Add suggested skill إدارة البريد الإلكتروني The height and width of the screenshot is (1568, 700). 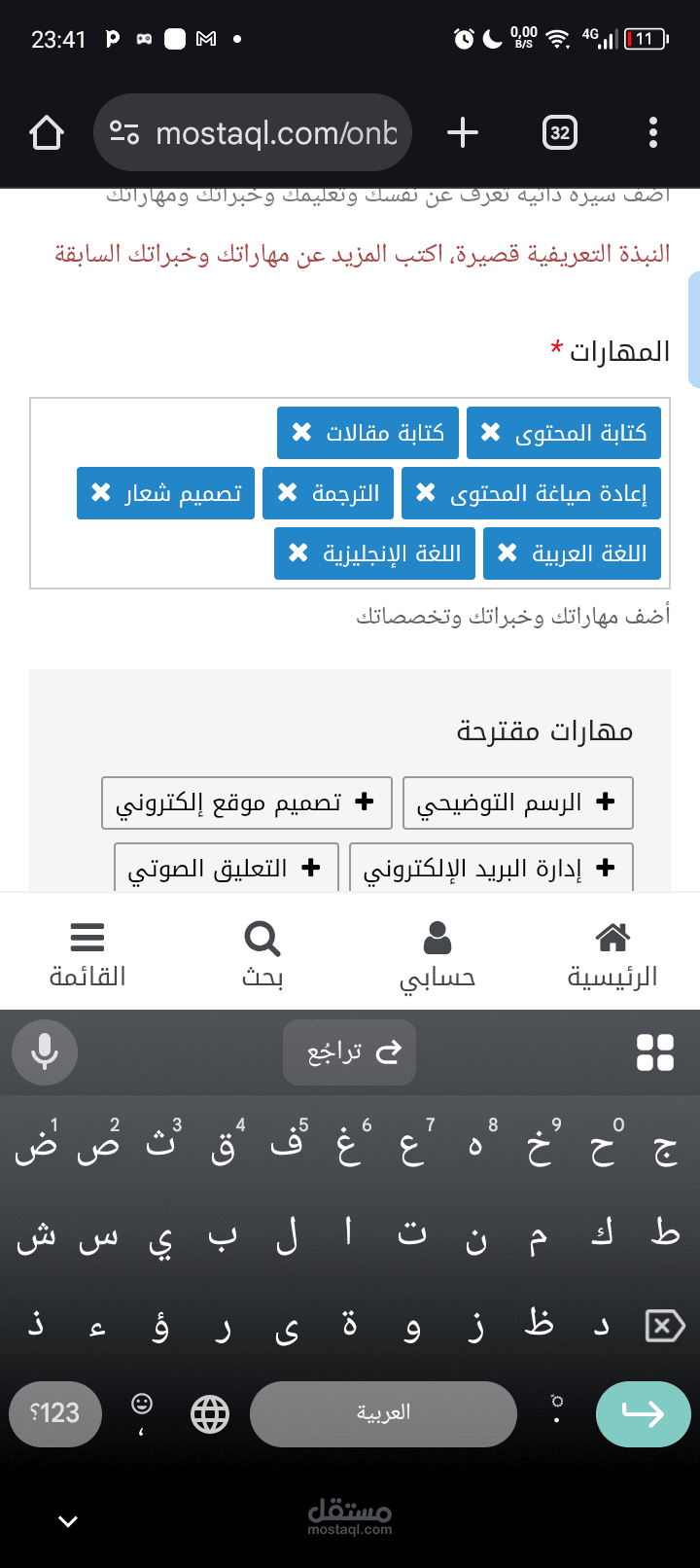491,868
